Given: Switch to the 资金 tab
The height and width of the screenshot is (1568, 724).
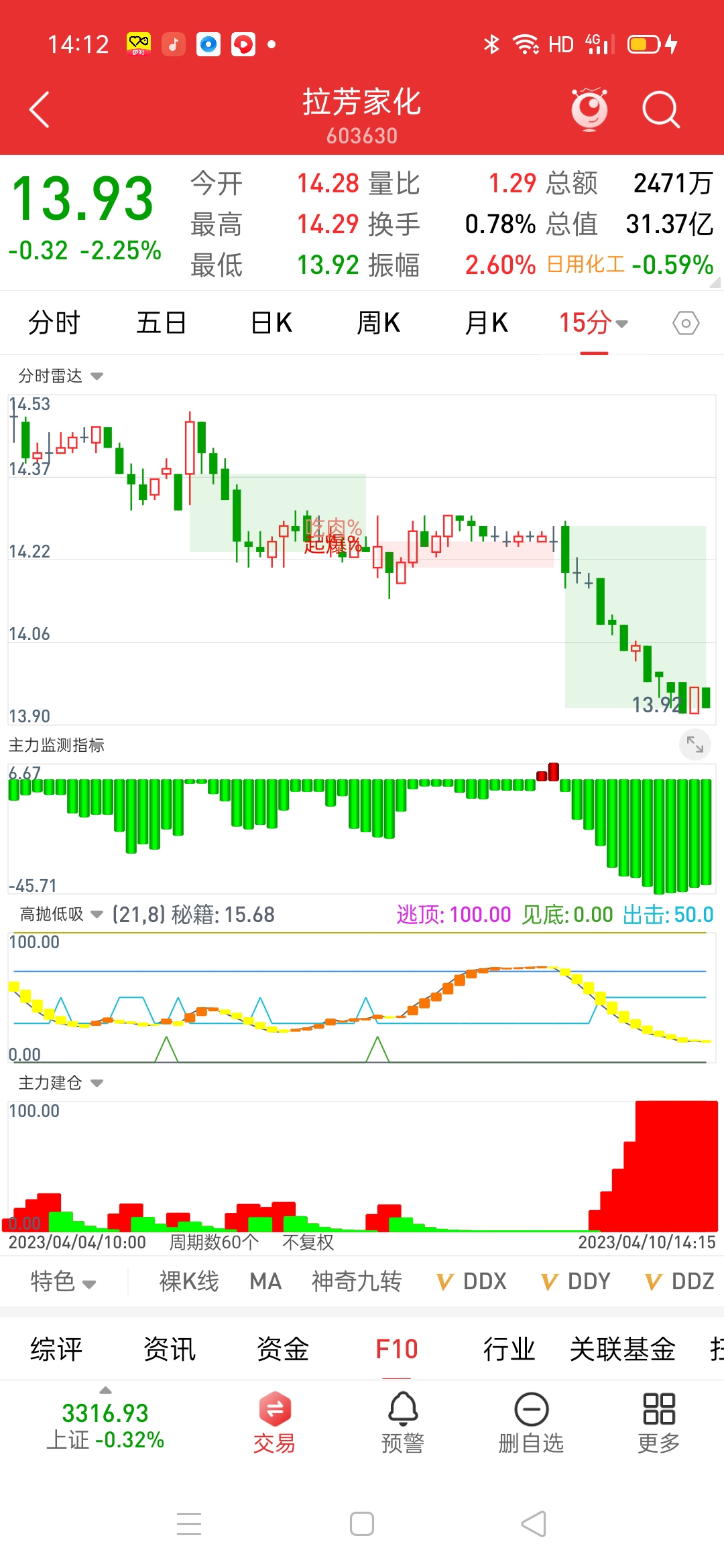Looking at the screenshot, I should click(x=283, y=1349).
